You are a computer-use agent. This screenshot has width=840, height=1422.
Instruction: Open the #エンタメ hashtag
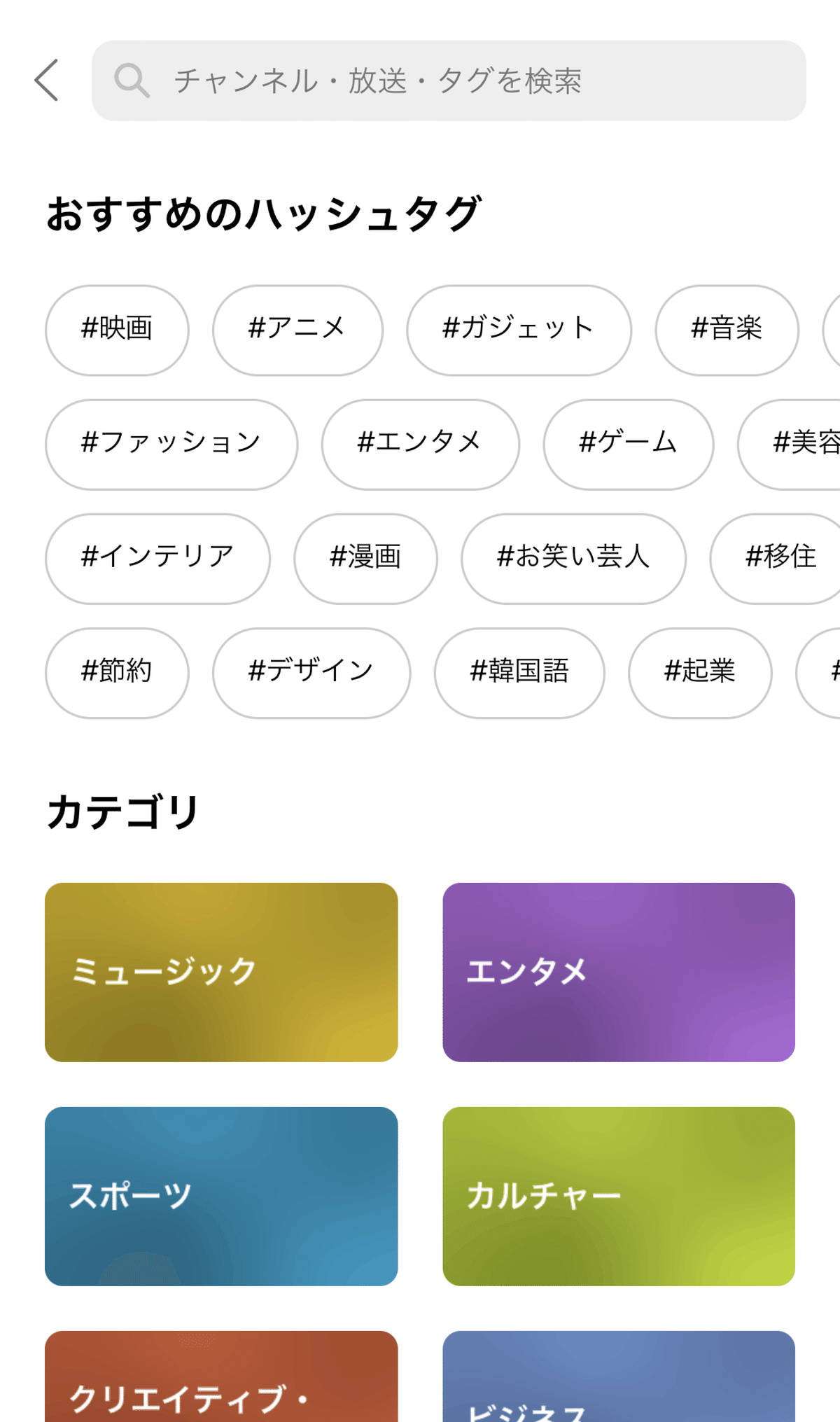[419, 444]
